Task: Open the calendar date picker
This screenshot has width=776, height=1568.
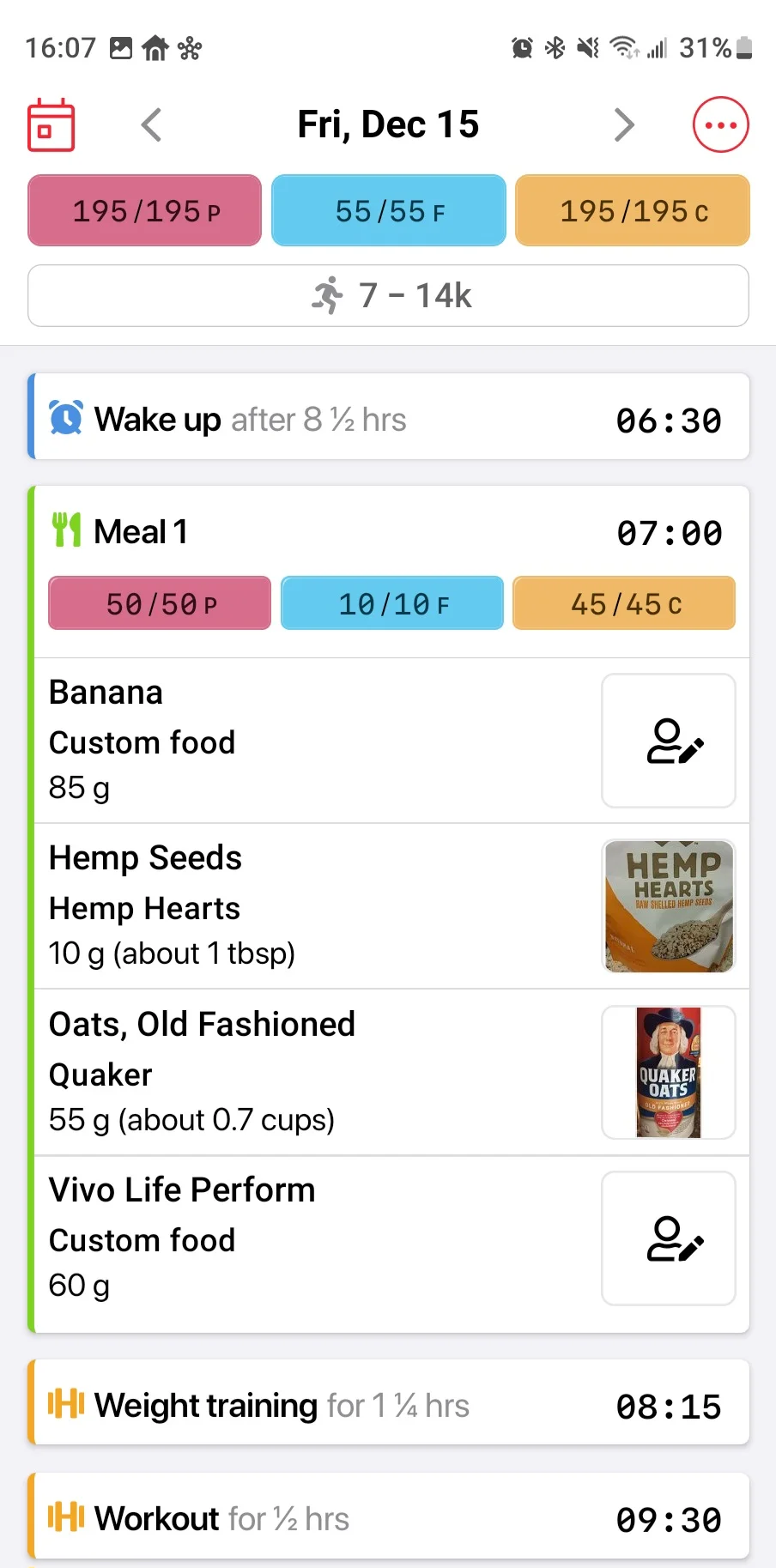Action: tap(52, 125)
